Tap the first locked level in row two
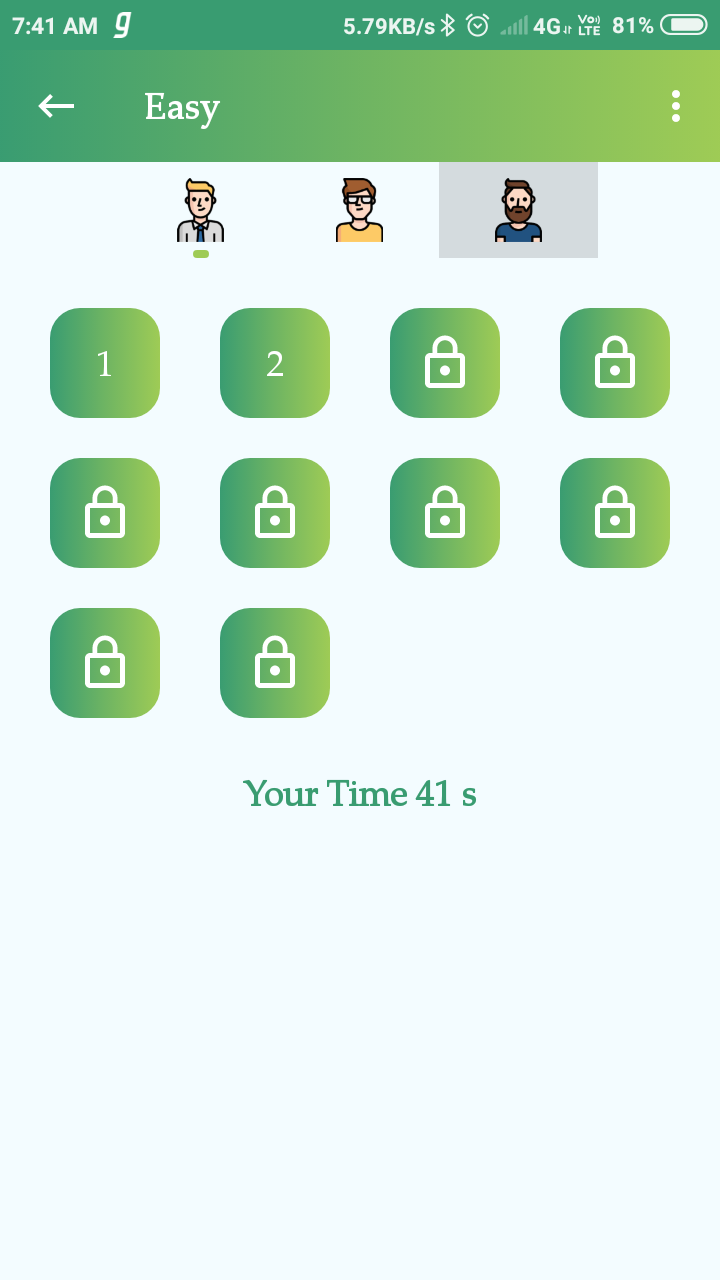 (x=105, y=512)
